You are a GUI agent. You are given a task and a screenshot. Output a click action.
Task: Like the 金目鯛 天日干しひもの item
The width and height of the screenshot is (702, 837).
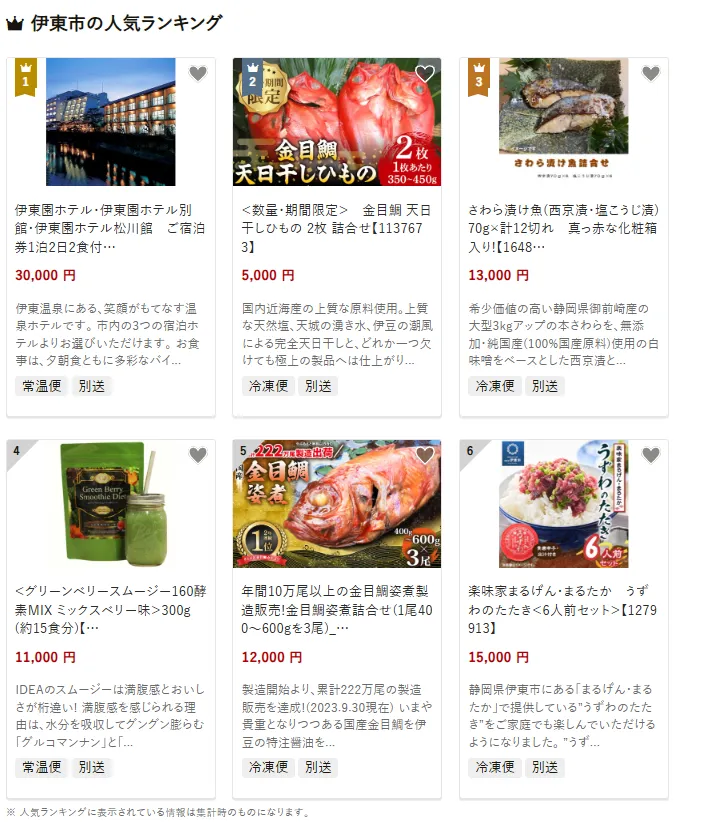(x=424, y=74)
